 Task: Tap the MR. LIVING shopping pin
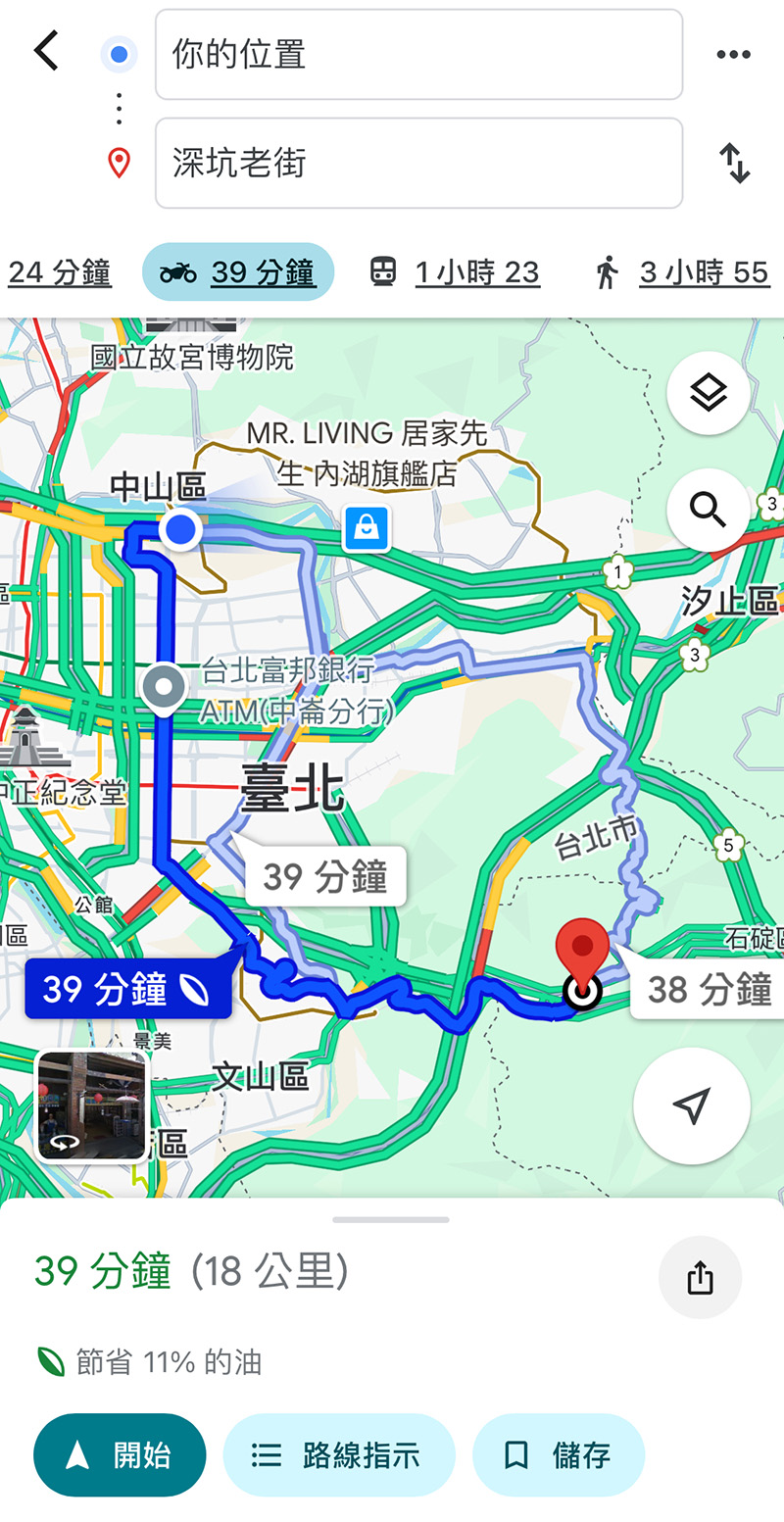(x=367, y=528)
